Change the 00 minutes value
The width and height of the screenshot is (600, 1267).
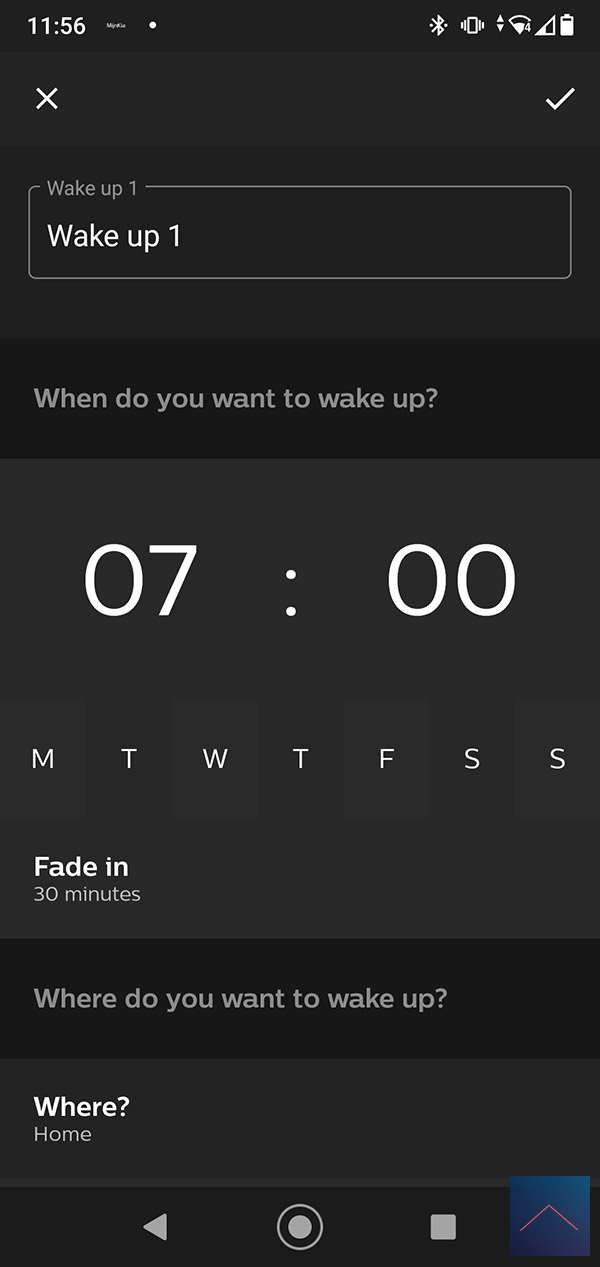pyautogui.click(x=451, y=581)
